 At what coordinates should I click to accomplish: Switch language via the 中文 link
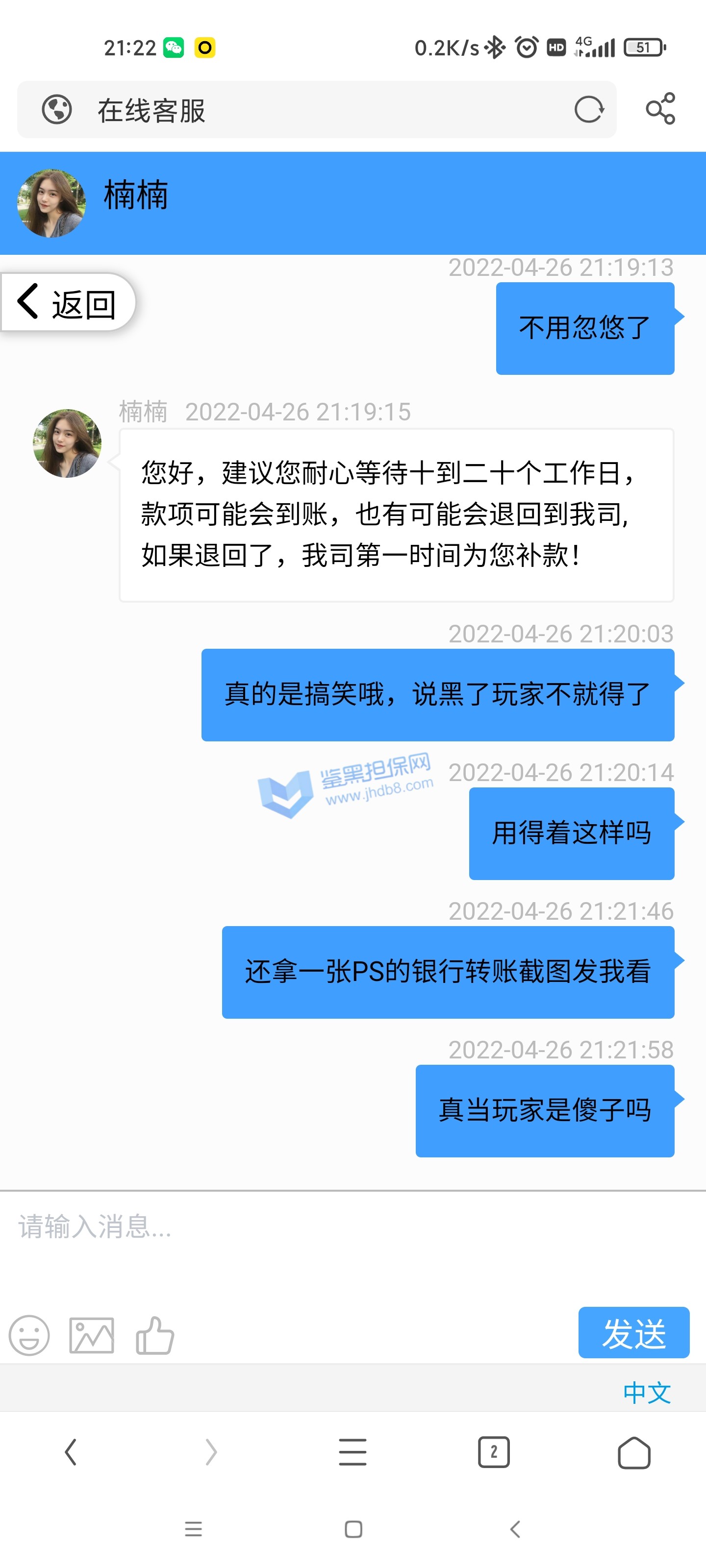point(646,1393)
